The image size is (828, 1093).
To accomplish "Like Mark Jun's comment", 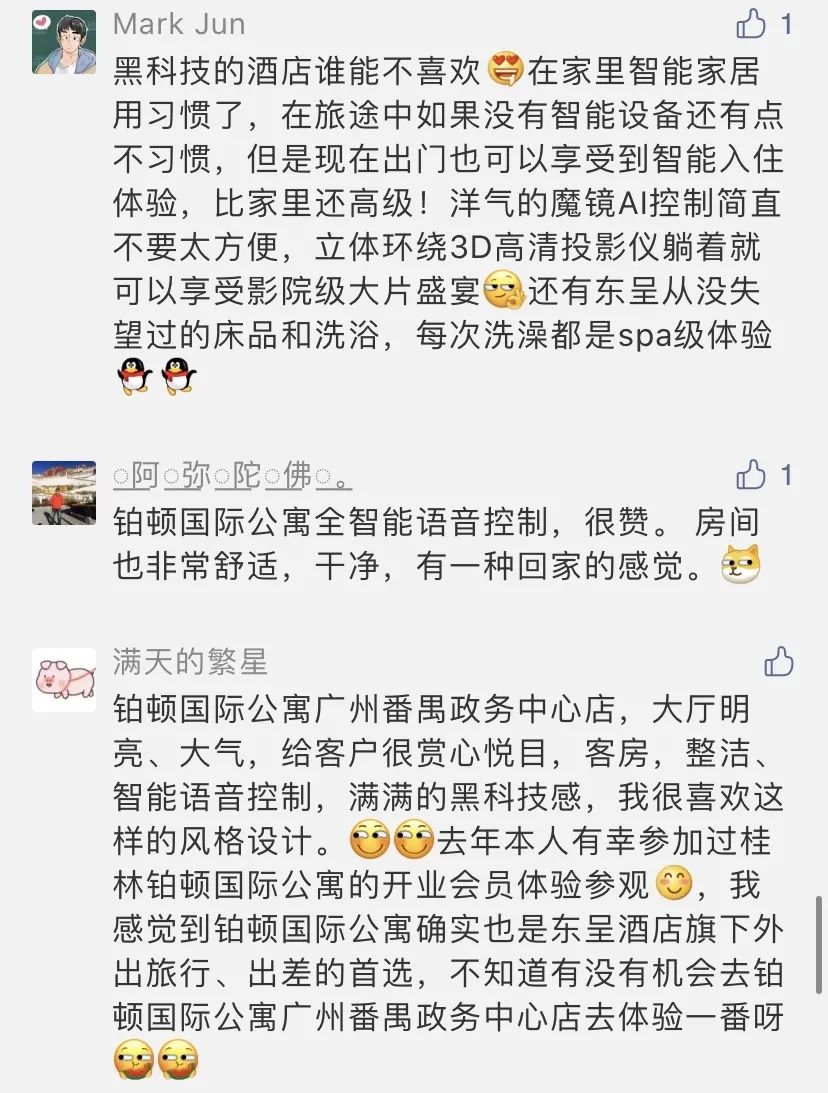I will 751,23.
